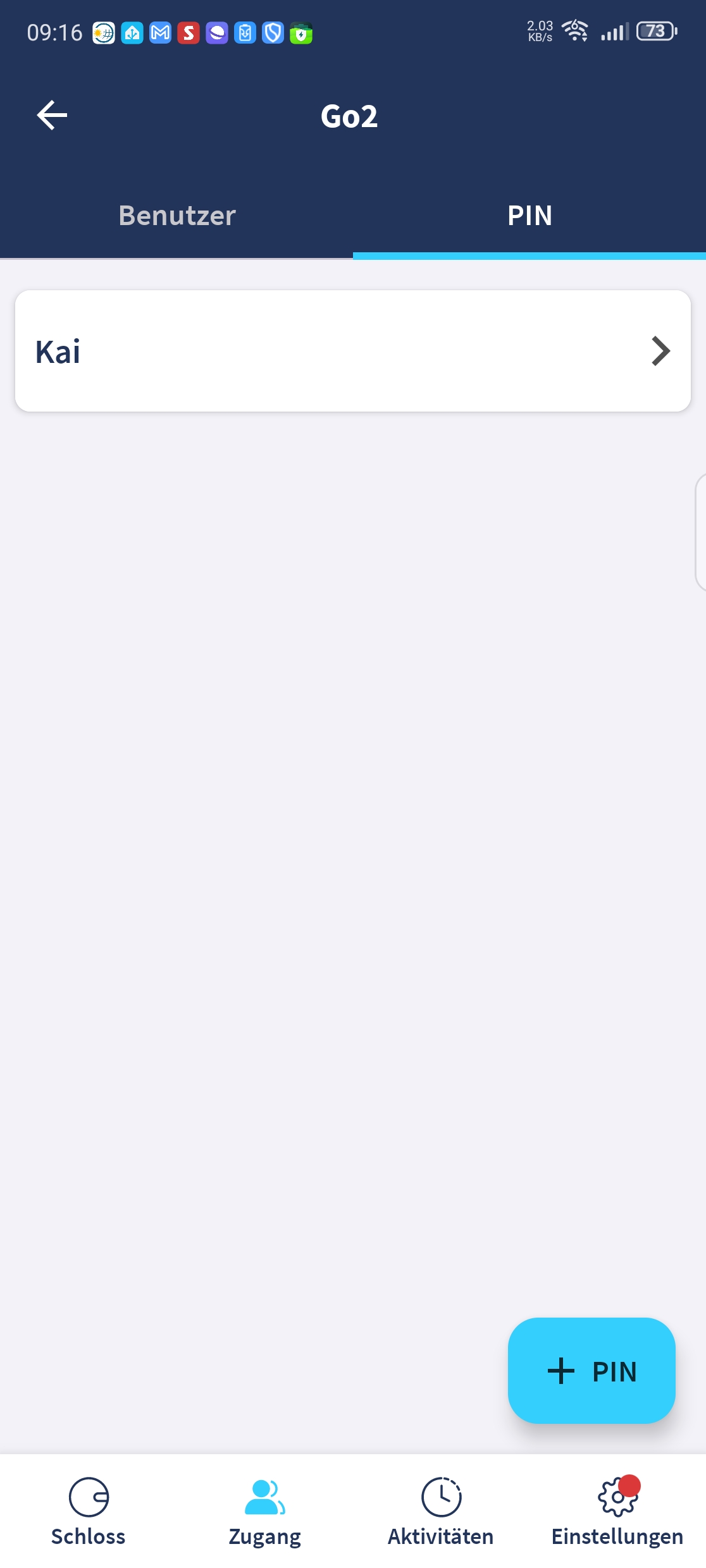Add a new PIN
The image size is (706, 1568).
pos(591,1371)
